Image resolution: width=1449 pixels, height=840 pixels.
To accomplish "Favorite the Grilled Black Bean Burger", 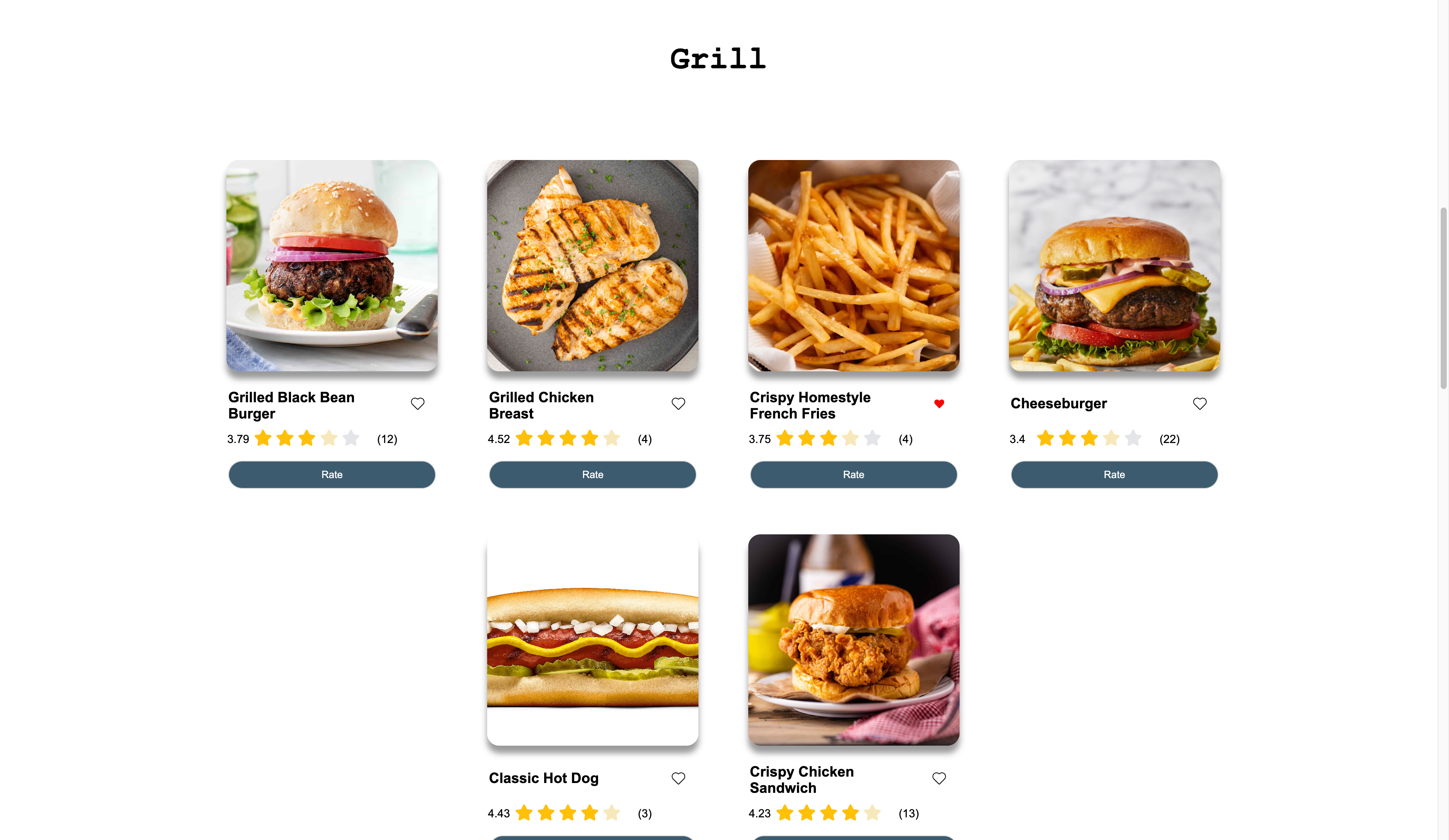I will (417, 404).
